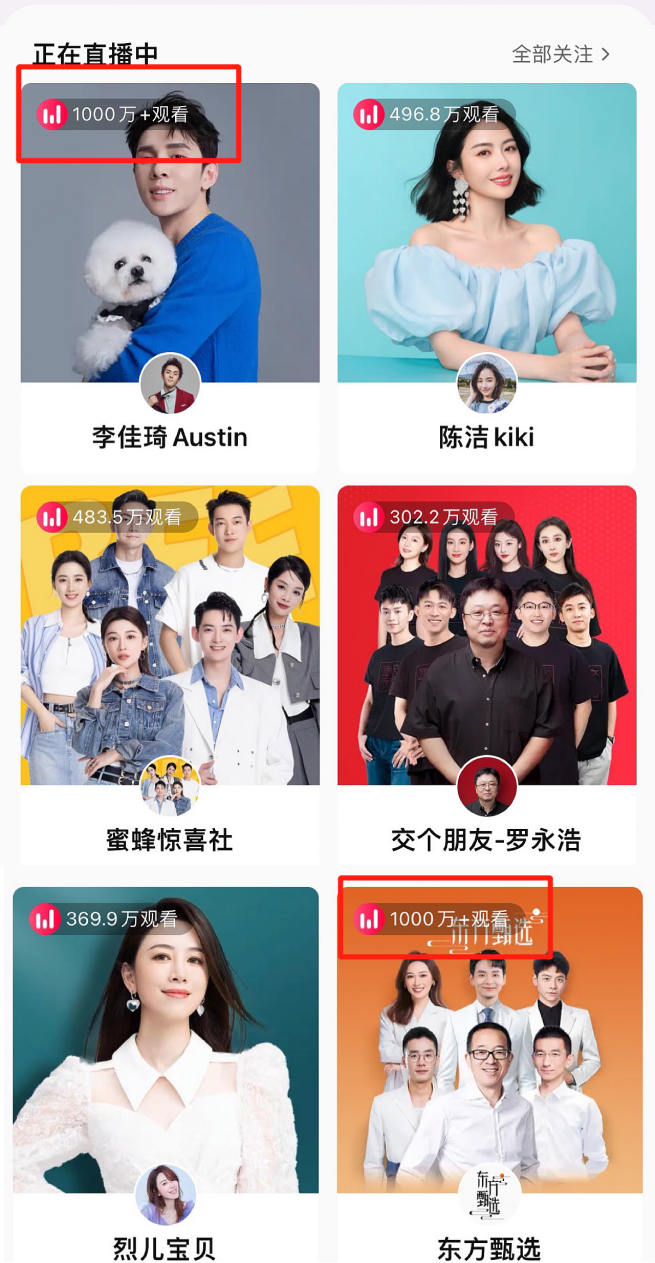655x1263 pixels.
Task: Open 李佳琦 Austin's live stream
Action: (x=170, y=260)
